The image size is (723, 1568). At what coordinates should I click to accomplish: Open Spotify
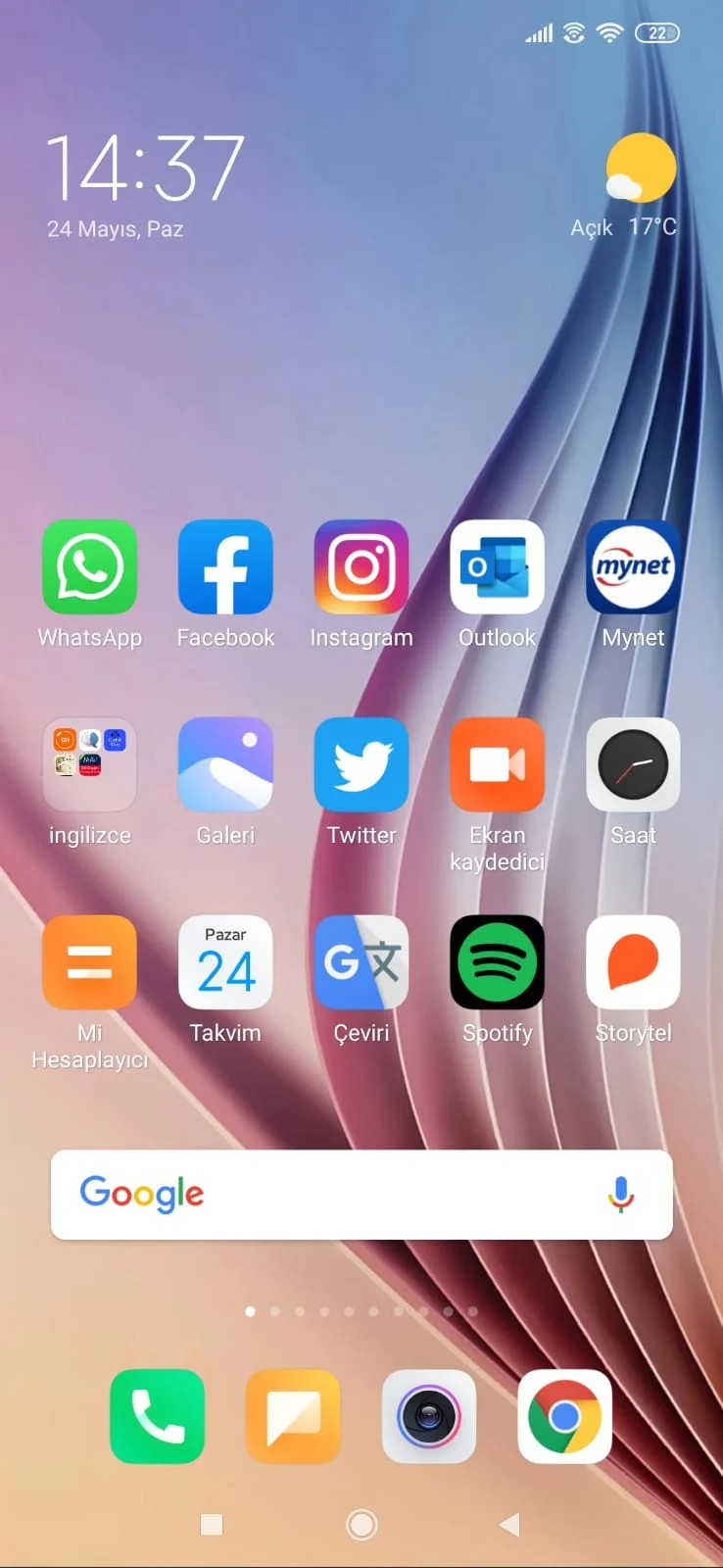497,963
